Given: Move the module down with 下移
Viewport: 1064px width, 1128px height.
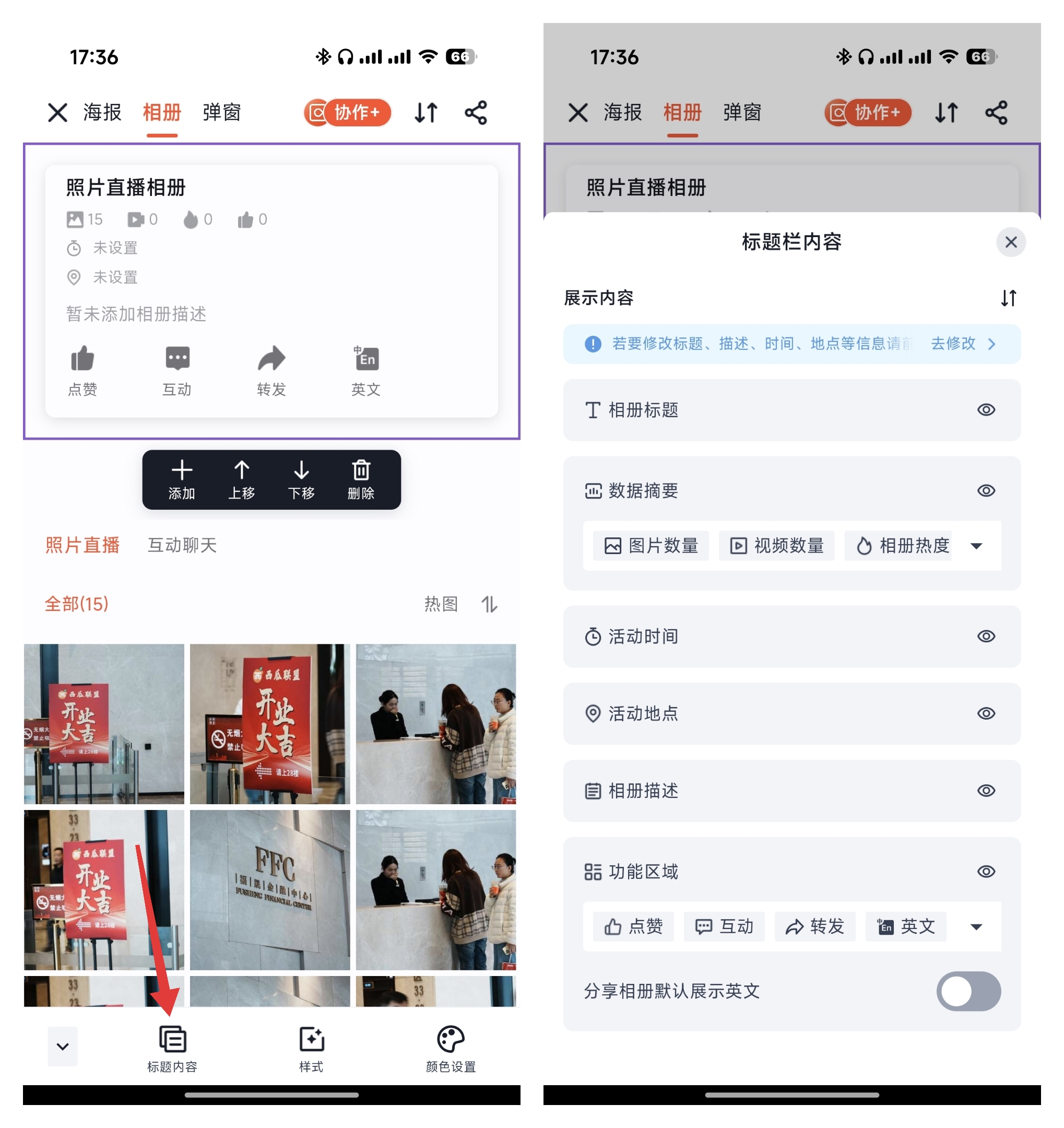Looking at the screenshot, I should (301, 479).
